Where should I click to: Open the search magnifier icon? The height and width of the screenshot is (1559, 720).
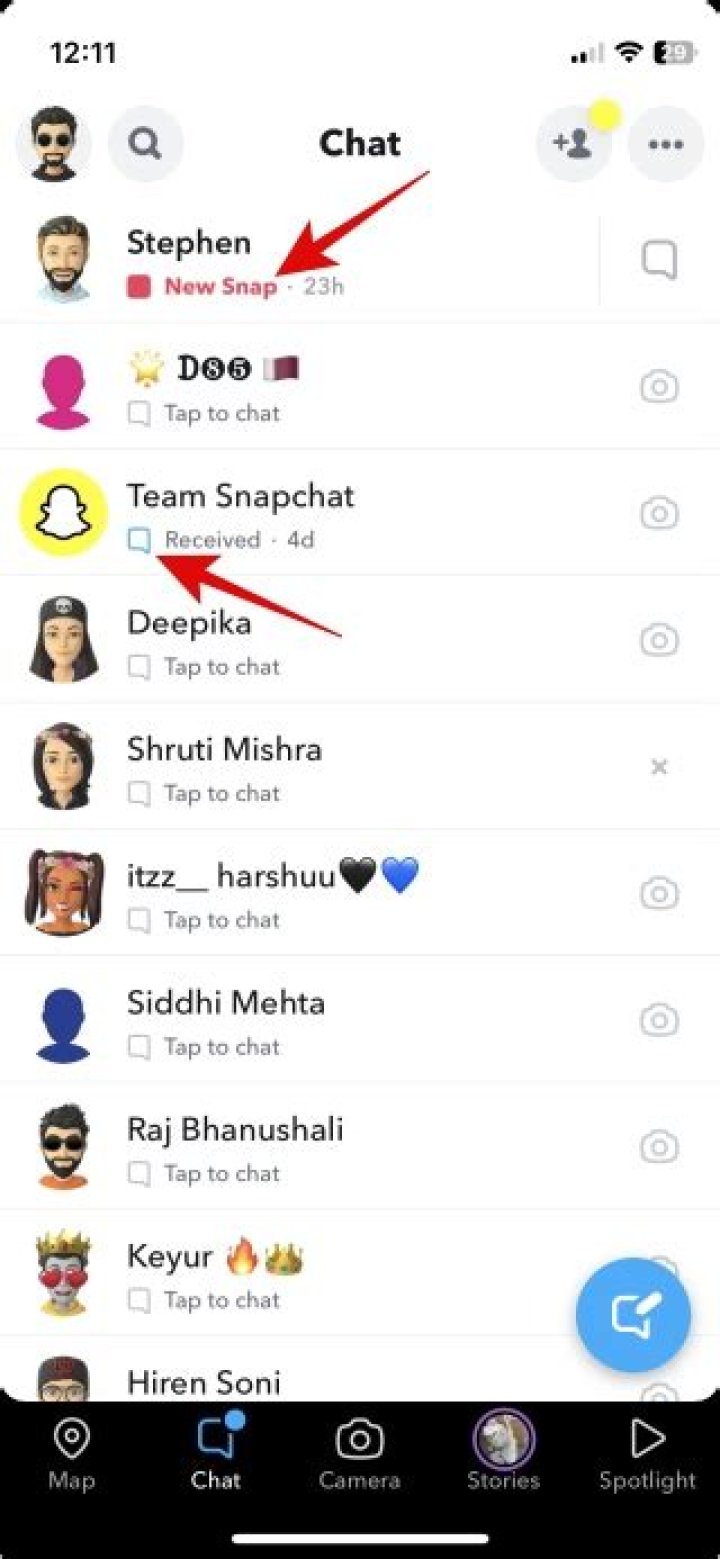pos(146,144)
